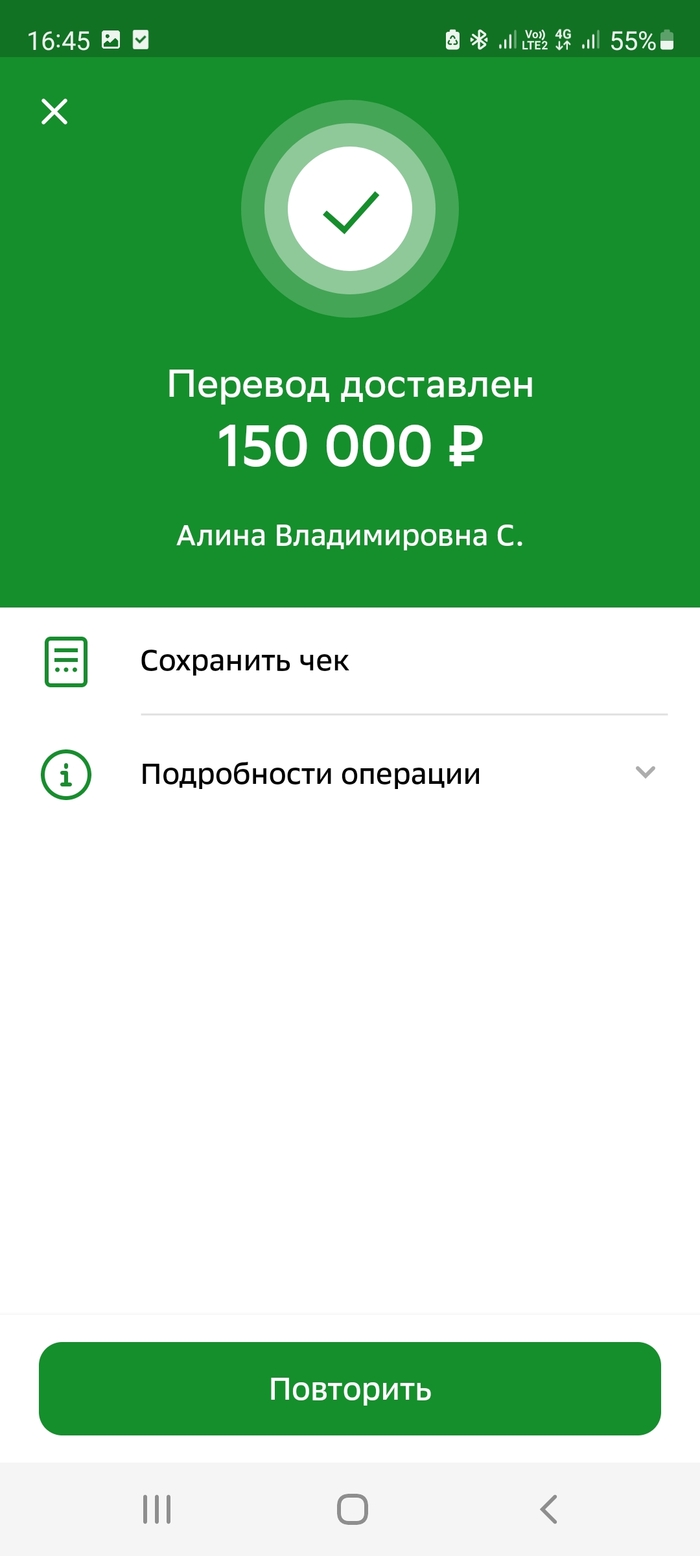700x1556 pixels.
Task: Tap the Повторить button
Action: pos(350,1388)
